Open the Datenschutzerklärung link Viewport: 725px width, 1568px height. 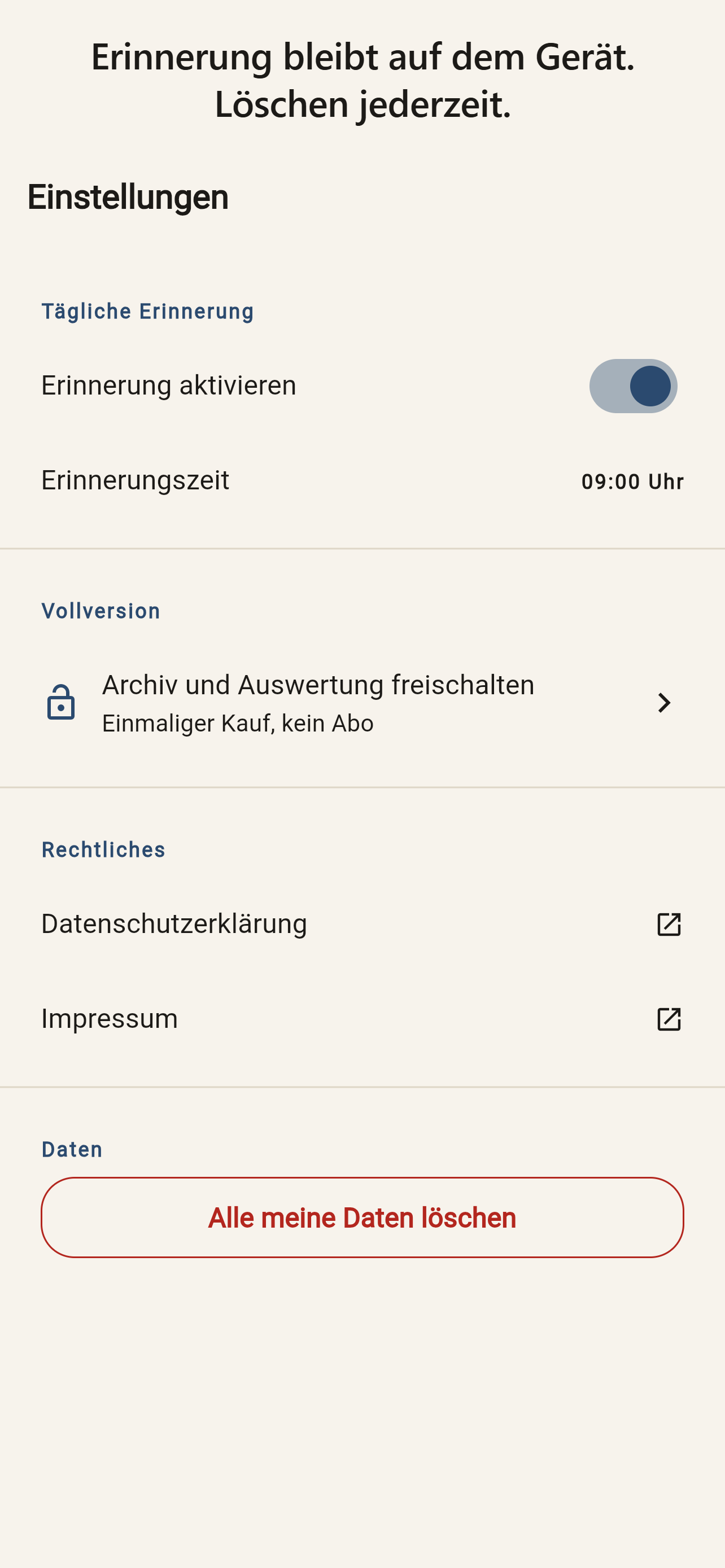[x=362, y=924]
